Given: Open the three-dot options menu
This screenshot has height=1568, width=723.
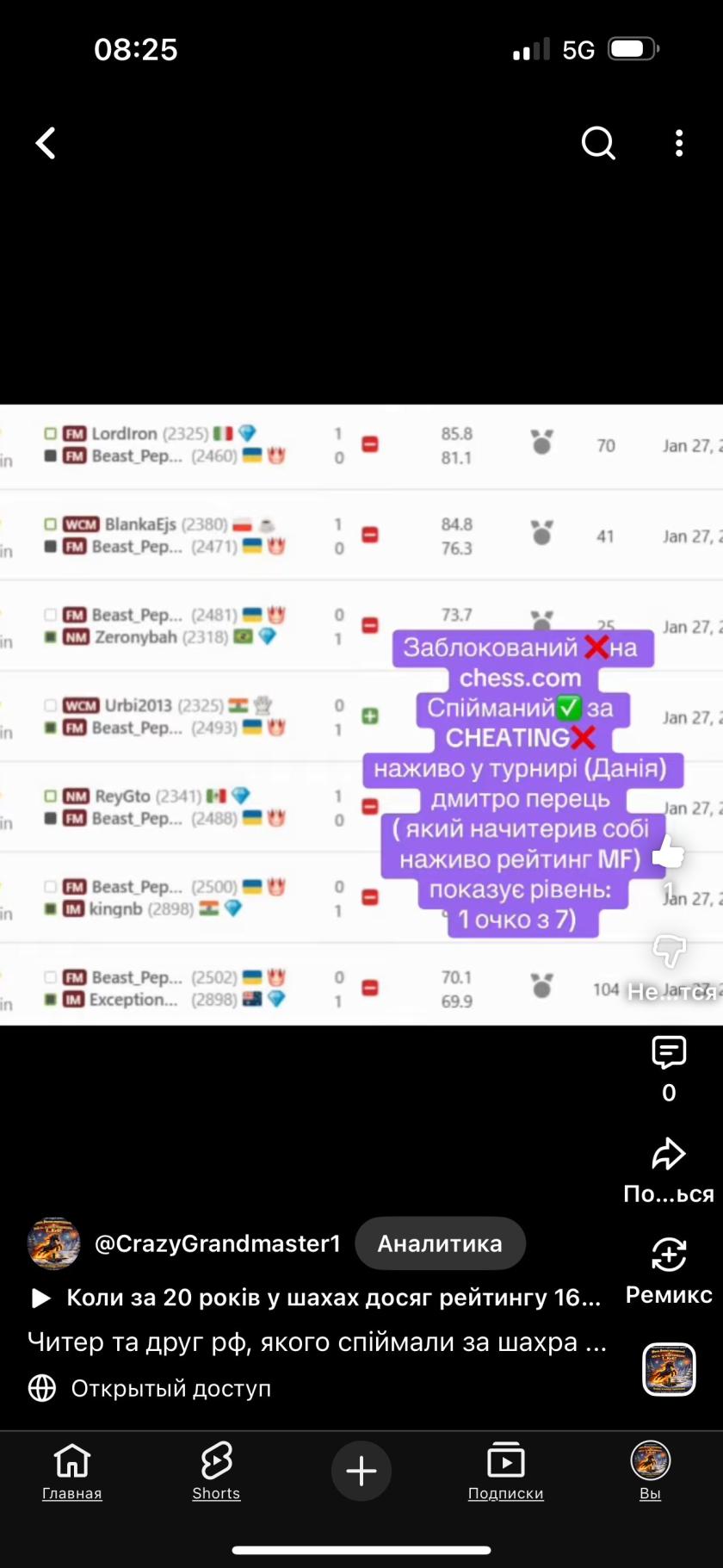Looking at the screenshot, I should pos(678,144).
